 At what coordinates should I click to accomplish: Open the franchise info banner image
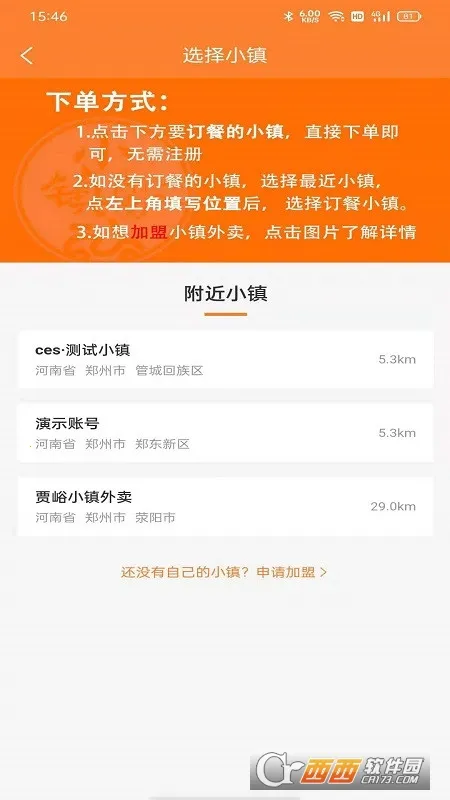225,170
